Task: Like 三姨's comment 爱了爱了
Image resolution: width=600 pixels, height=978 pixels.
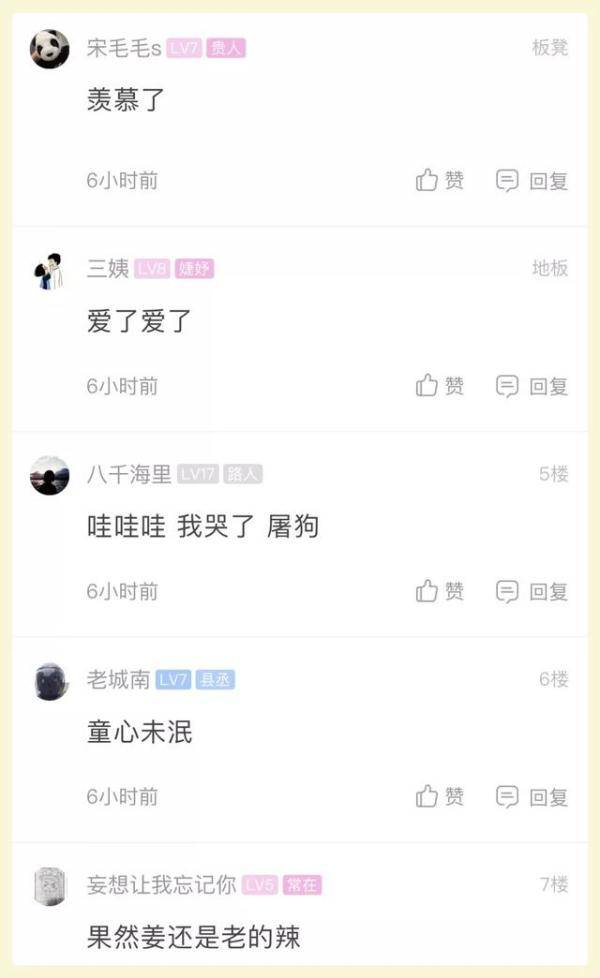Action: point(440,386)
